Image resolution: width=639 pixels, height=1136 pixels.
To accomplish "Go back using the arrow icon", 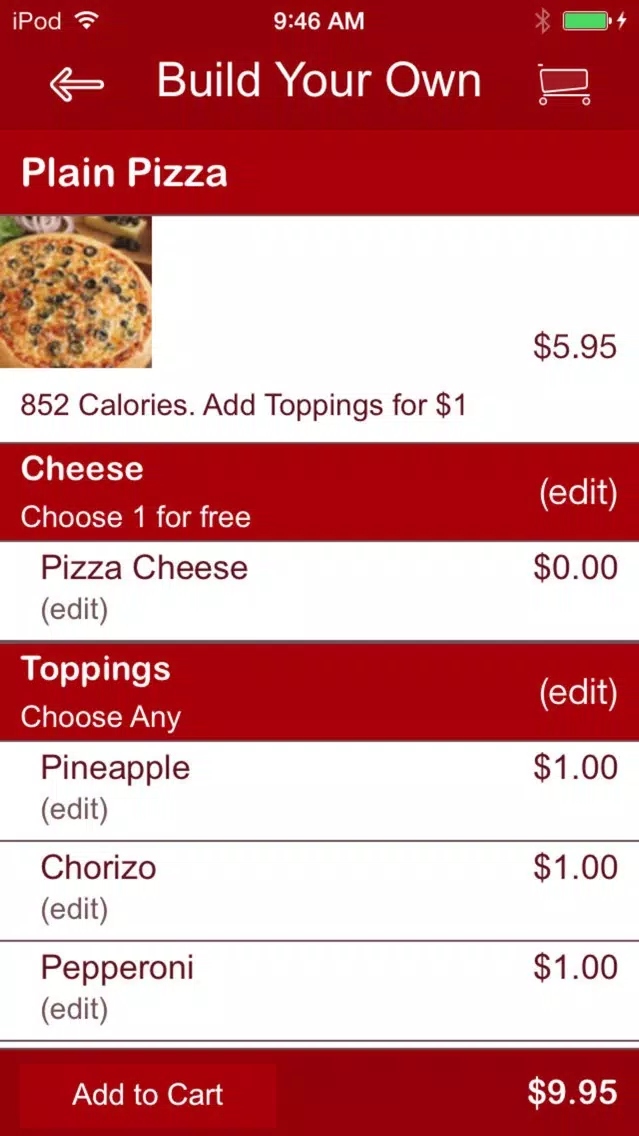I will click(76, 84).
